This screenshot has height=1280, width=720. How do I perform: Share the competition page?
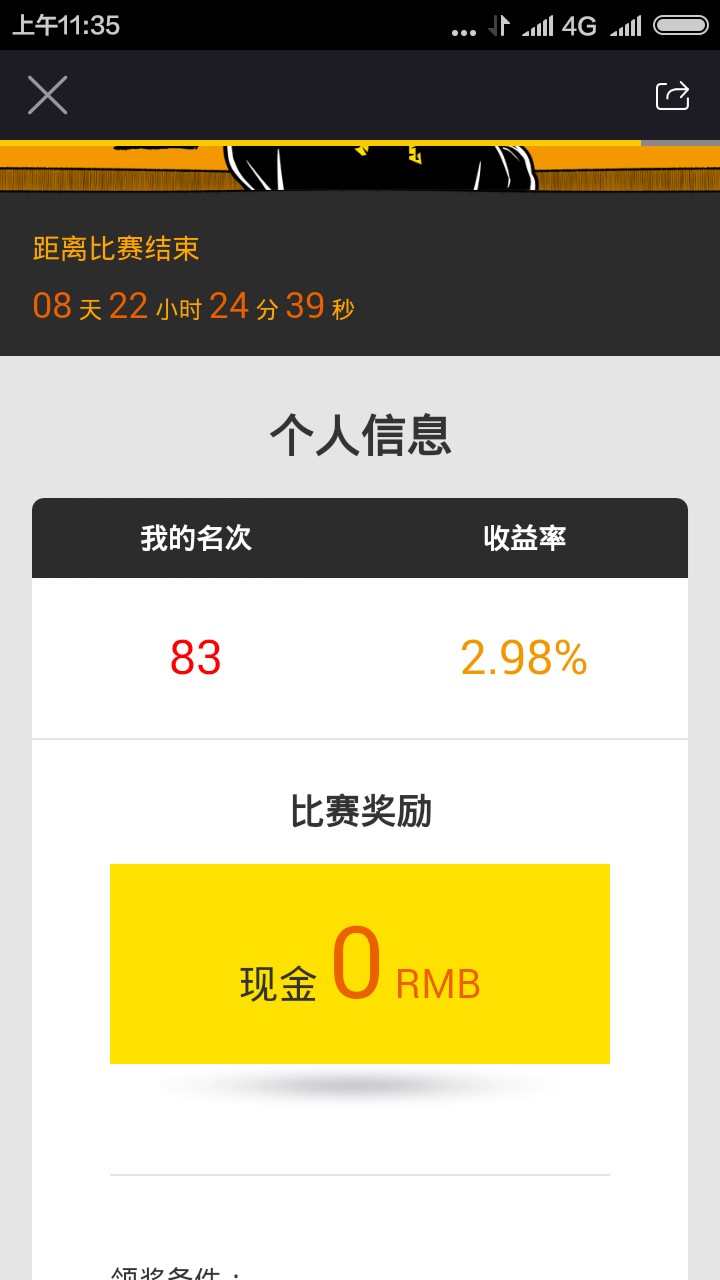pyautogui.click(x=672, y=95)
